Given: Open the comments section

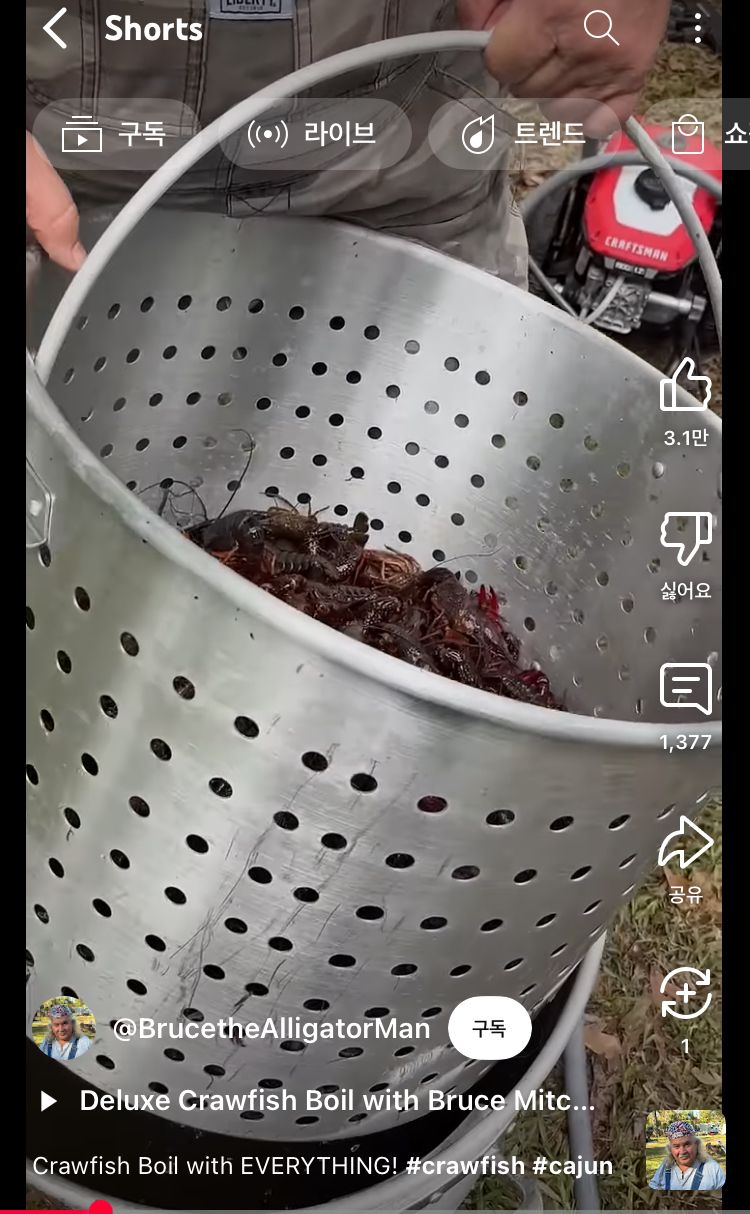Looking at the screenshot, I should [x=686, y=690].
